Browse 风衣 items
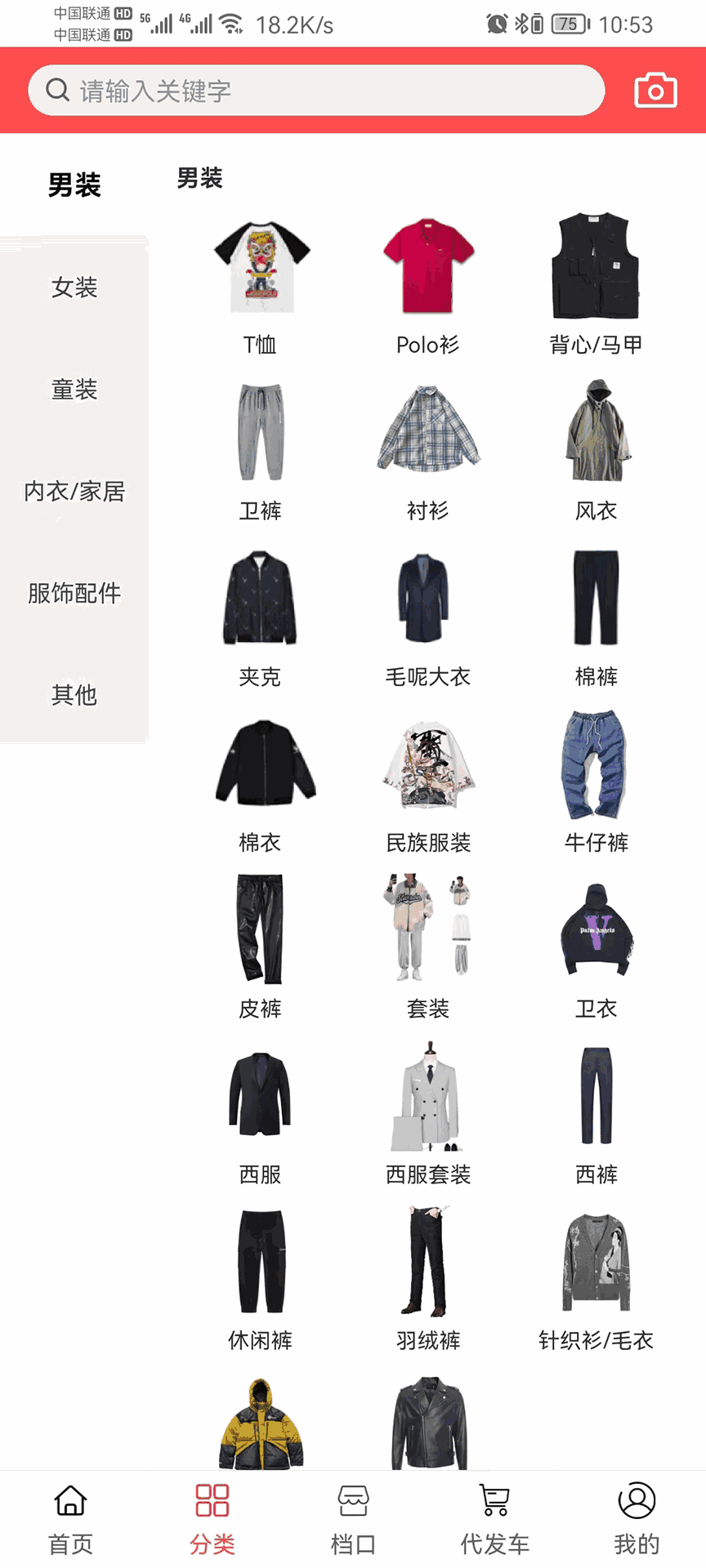Screen dimensions: 706x1568 pos(596,449)
